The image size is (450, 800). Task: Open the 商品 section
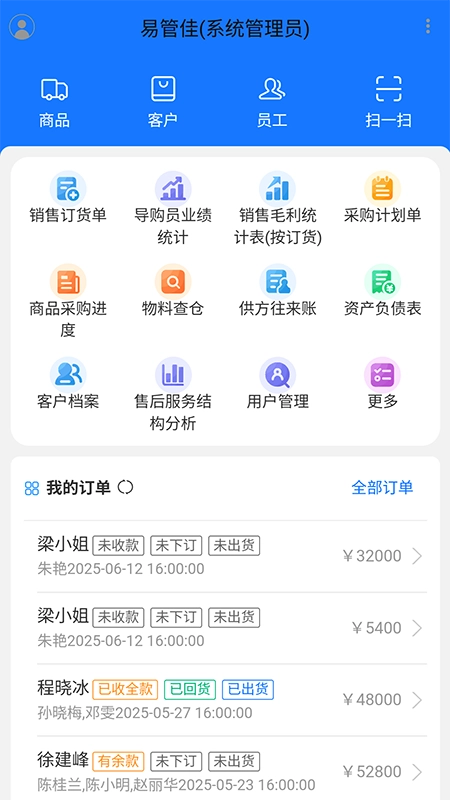(x=54, y=103)
